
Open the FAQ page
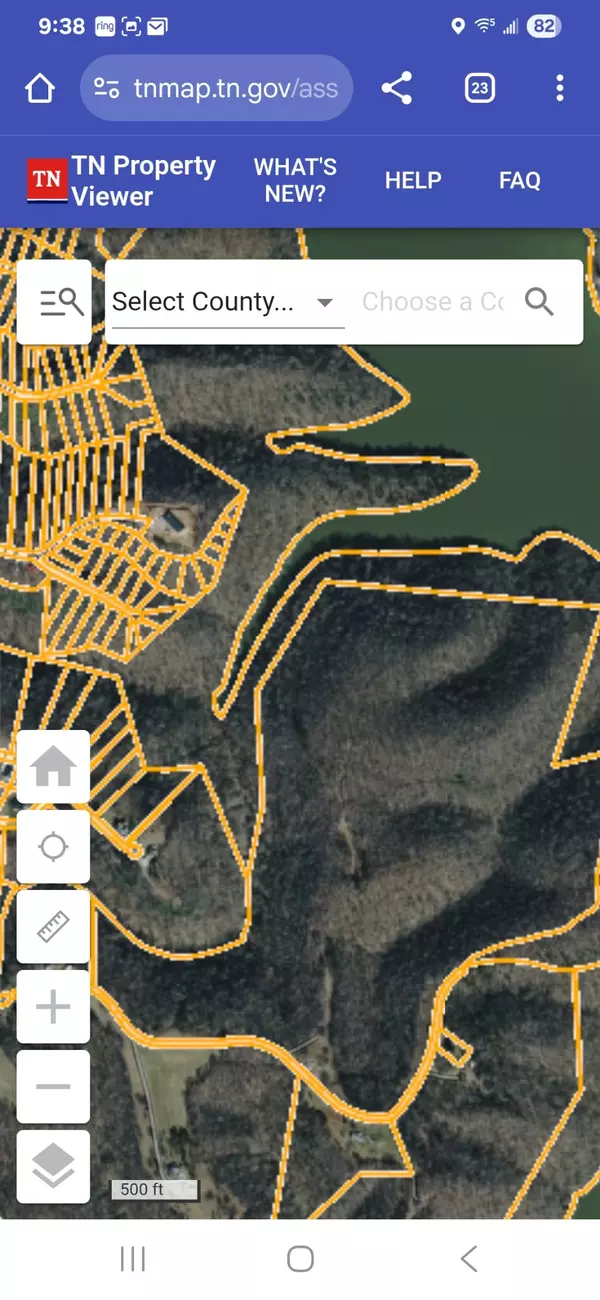pos(520,181)
